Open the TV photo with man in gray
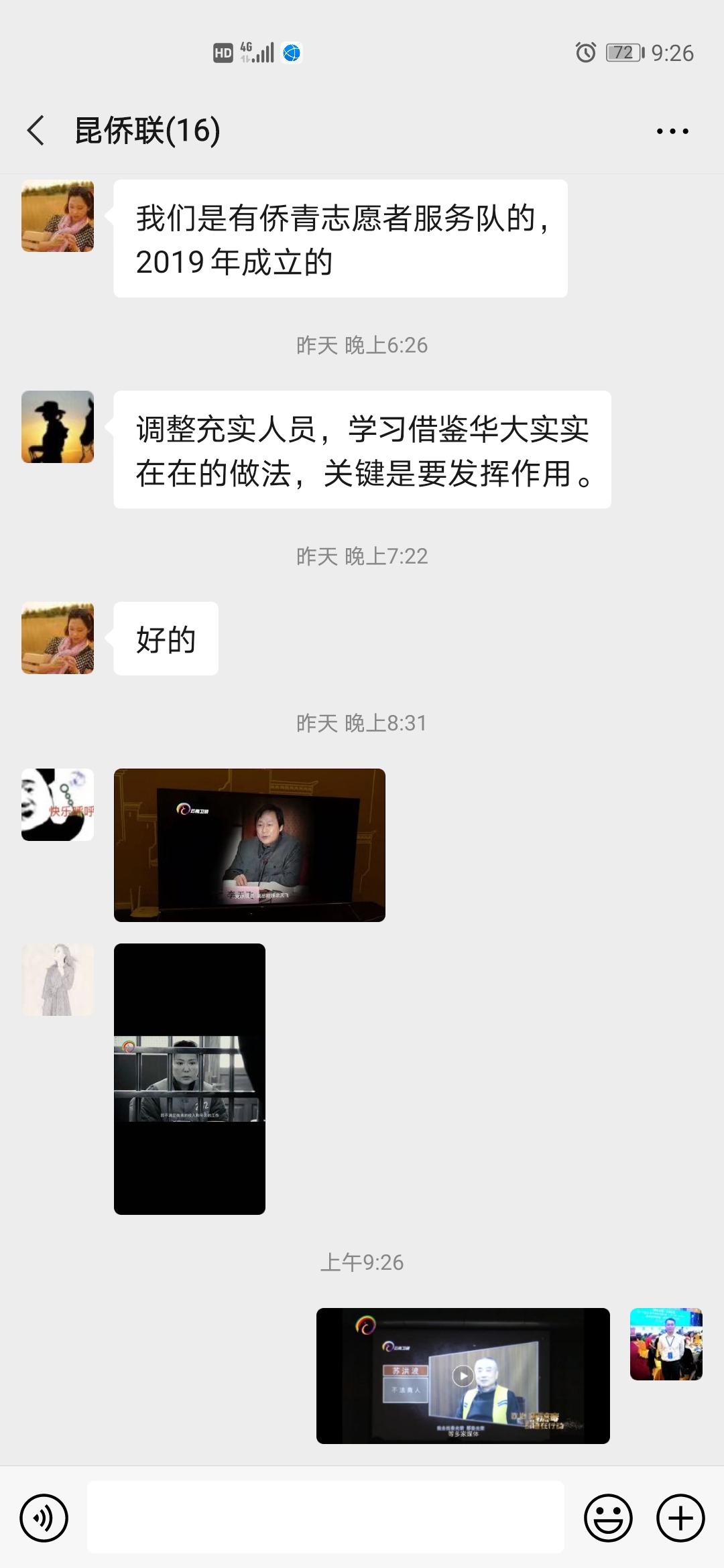 click(x=249, y=845)
